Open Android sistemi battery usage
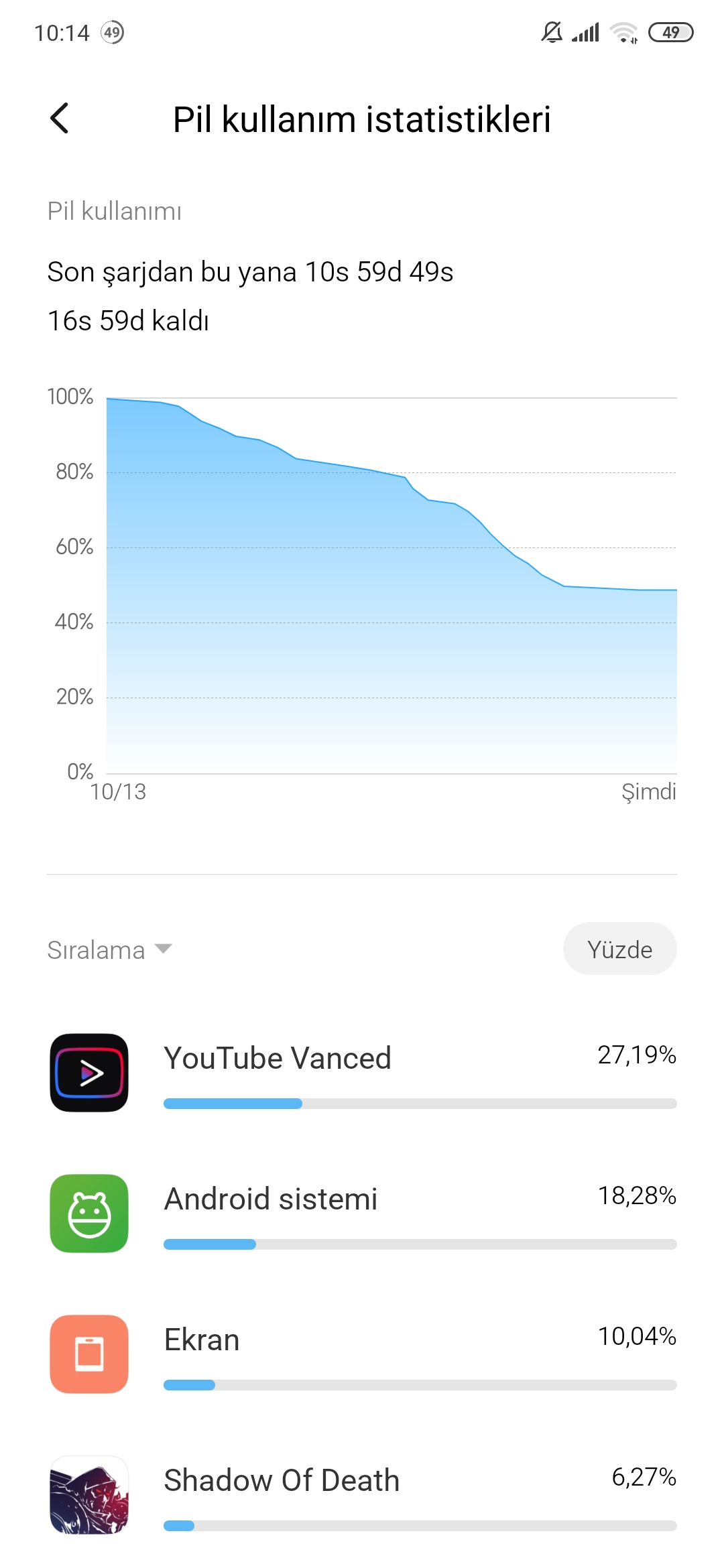The width and height of the screenshot is (724, 1568). tap(362, 1214)
